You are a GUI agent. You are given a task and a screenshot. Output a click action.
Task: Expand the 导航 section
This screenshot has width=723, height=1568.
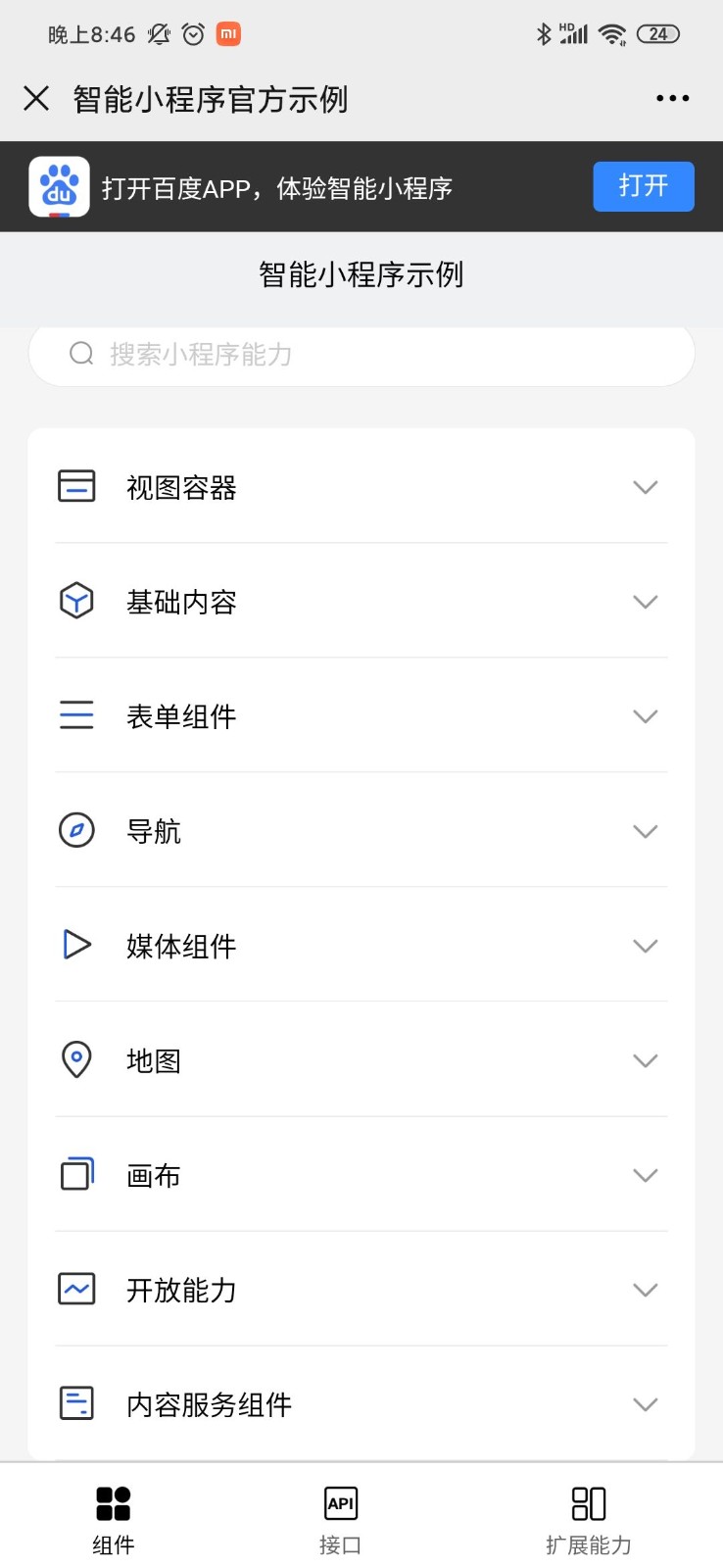coord(361,831)
